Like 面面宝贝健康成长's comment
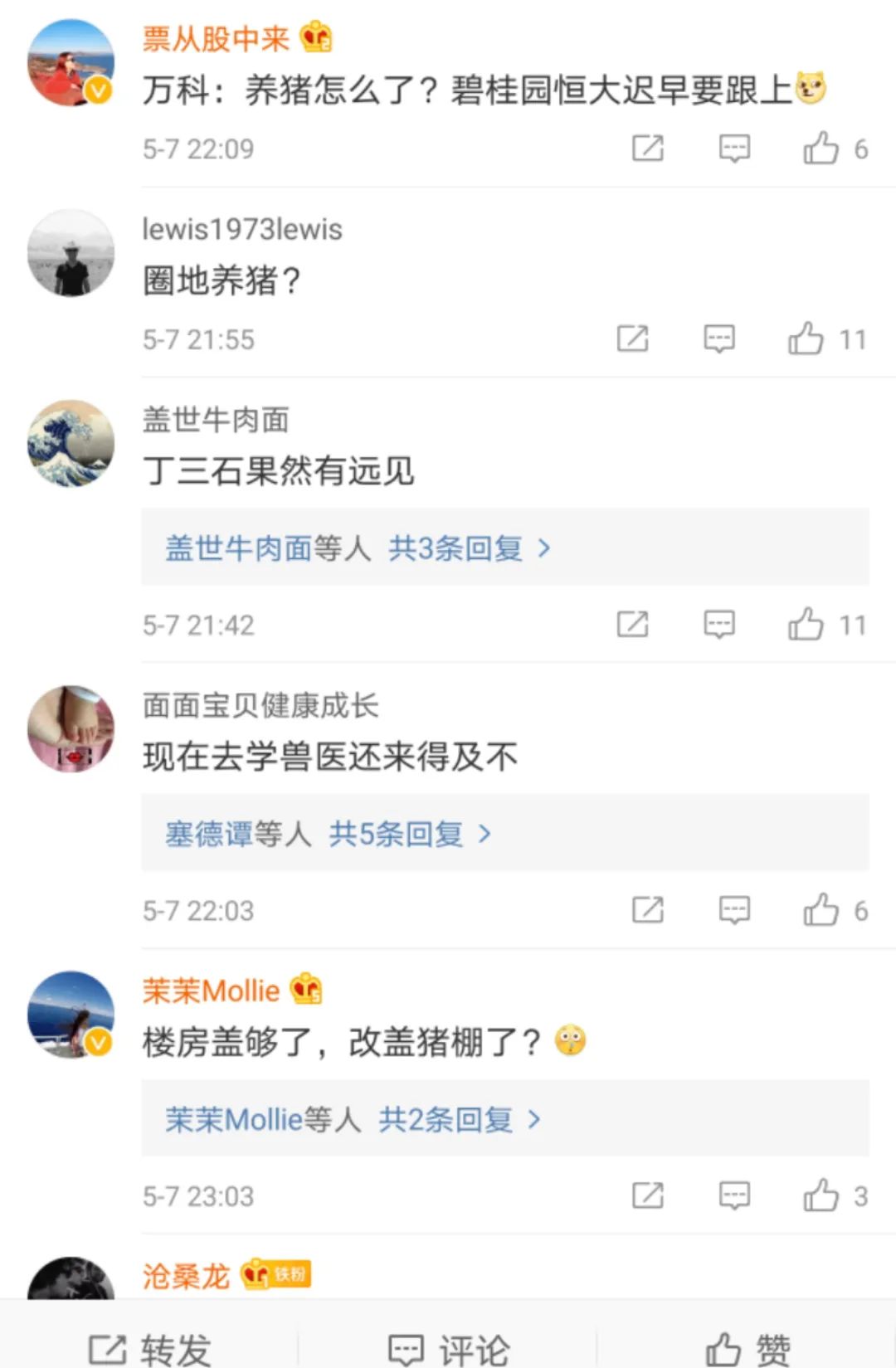 [821, 910]
